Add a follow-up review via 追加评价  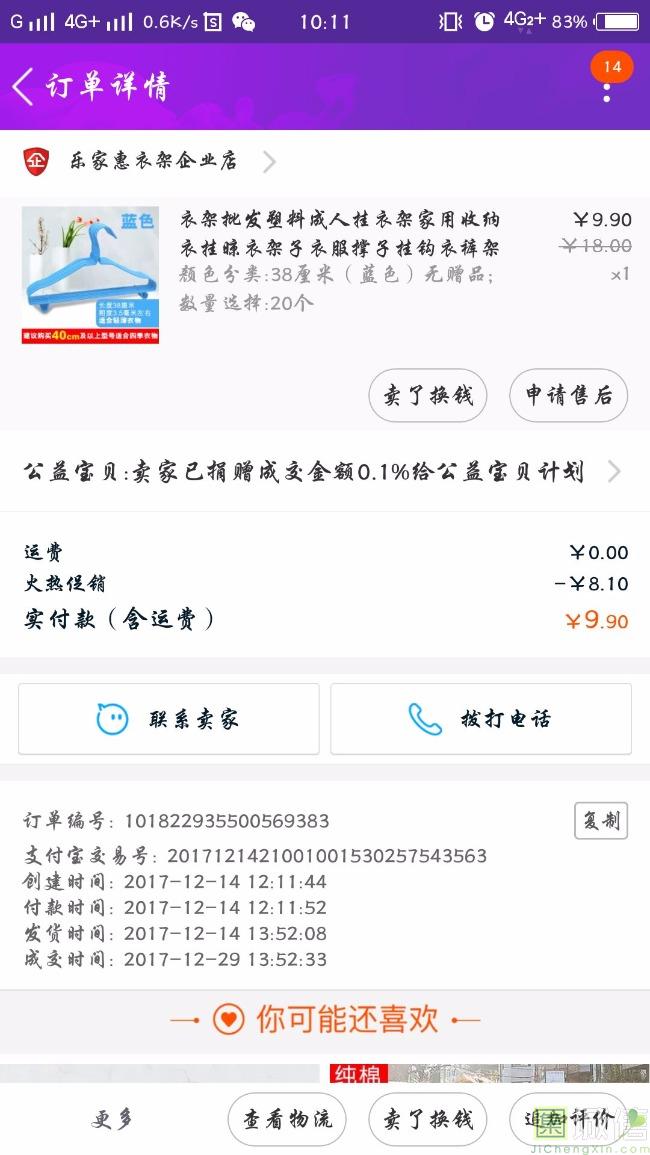pos(568,1120)
